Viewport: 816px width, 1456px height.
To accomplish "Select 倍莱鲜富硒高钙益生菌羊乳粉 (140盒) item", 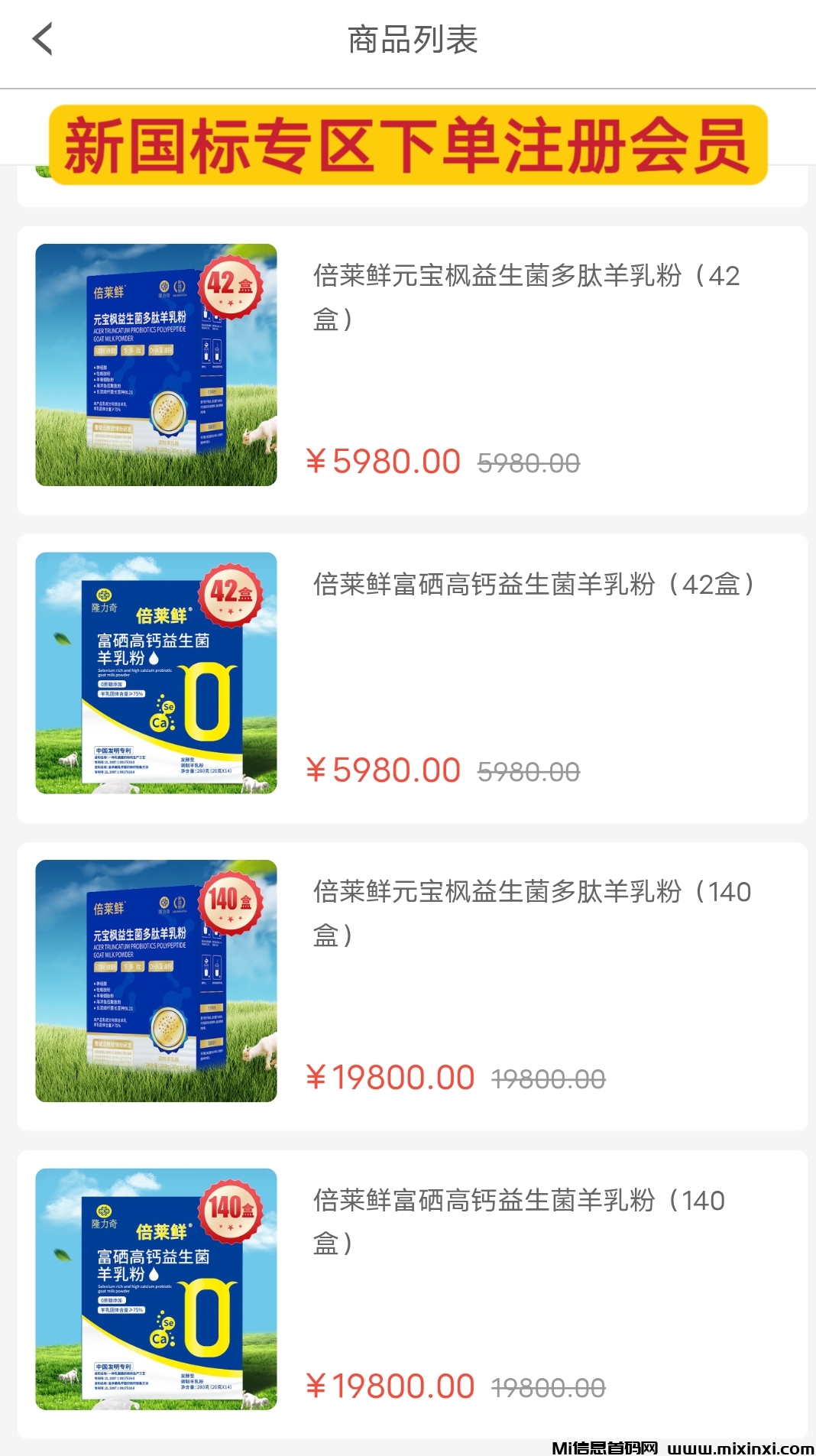I will point(520,1221).
